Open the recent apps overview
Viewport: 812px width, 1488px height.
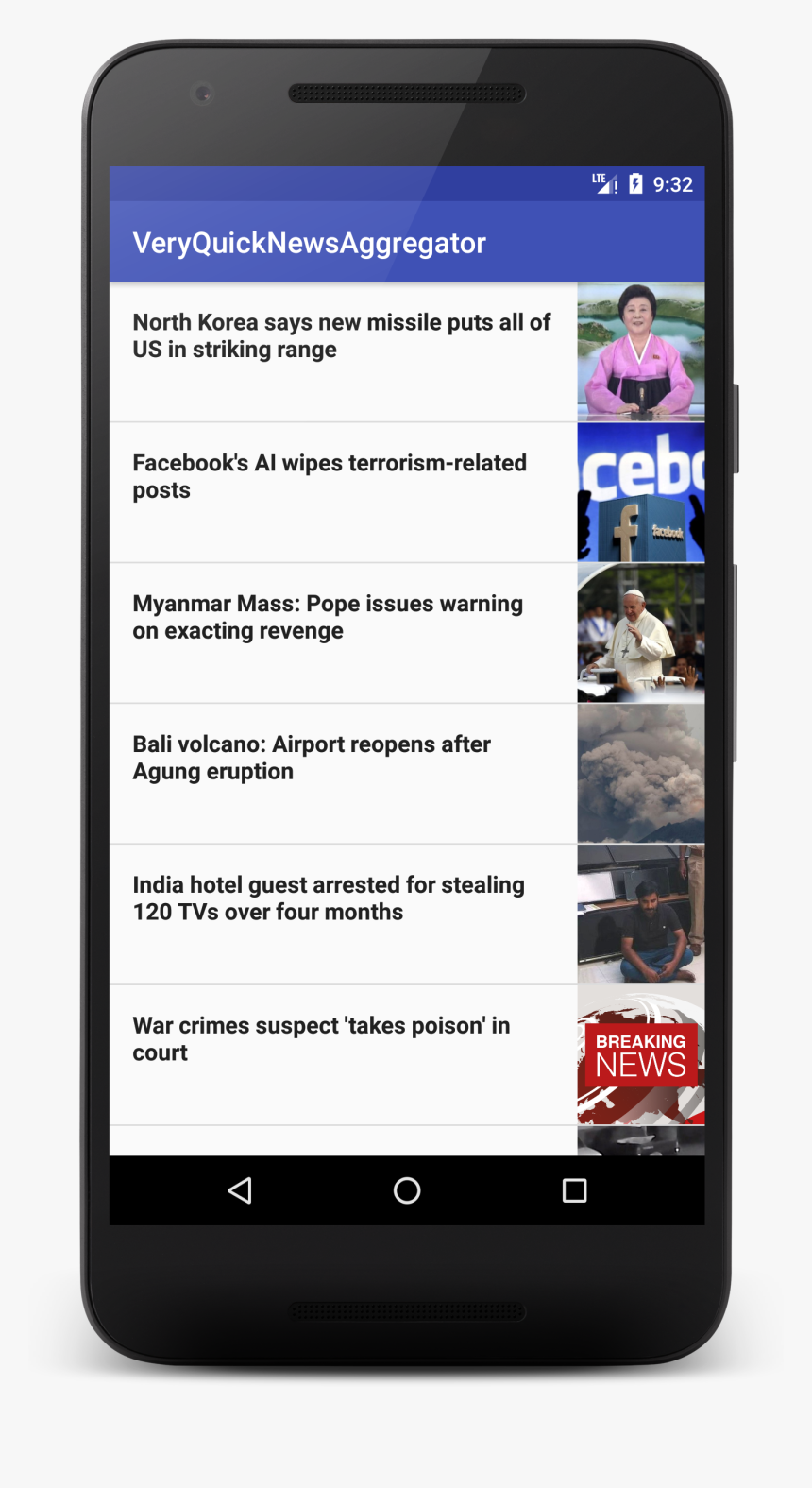pos(574,1190)
